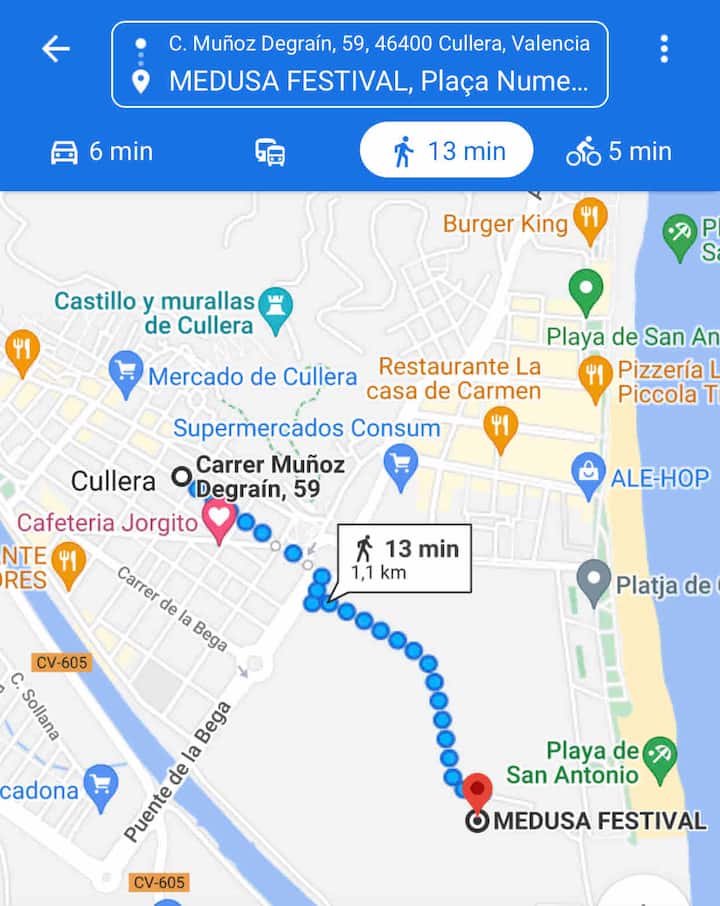Open the ALE-HOP shop marker
720x906 pixels.
tap(588, 474)
